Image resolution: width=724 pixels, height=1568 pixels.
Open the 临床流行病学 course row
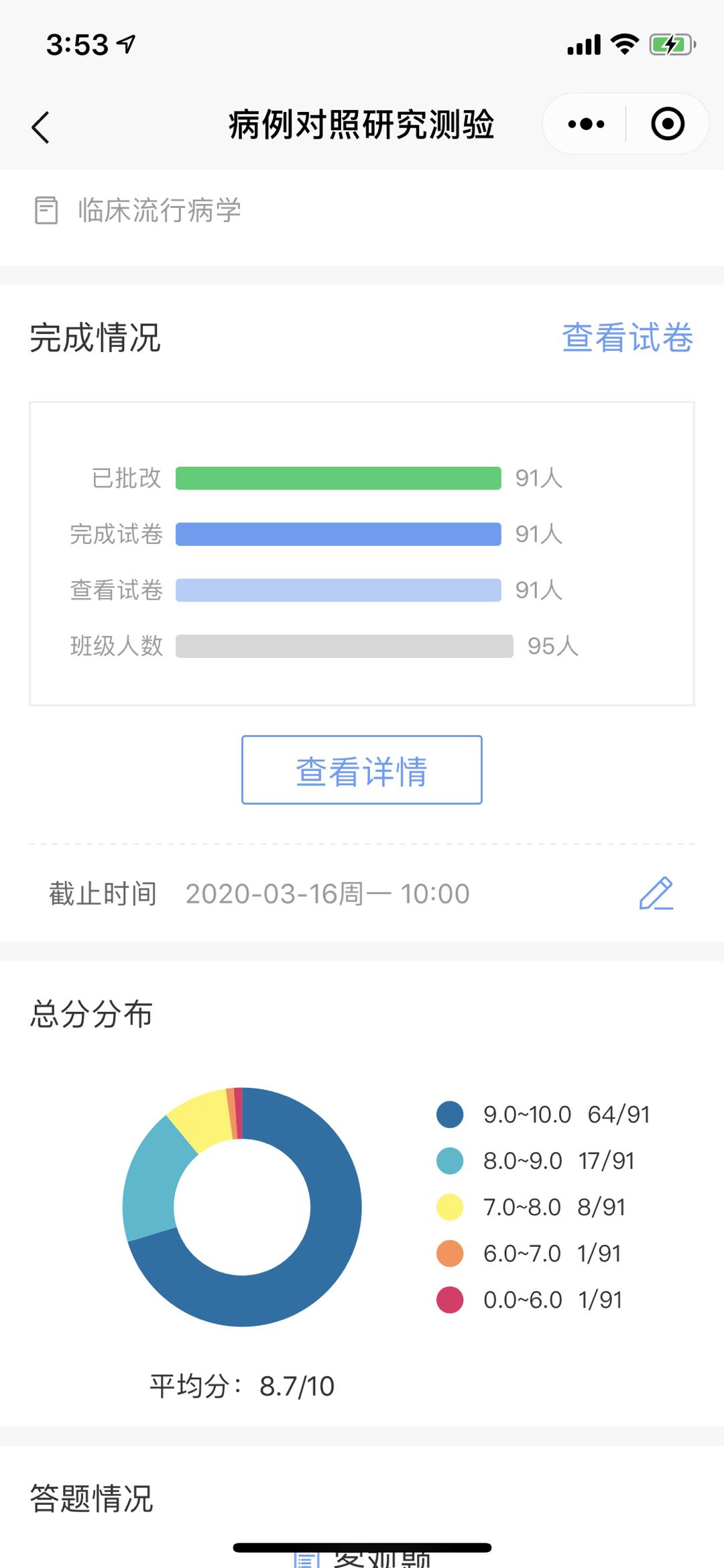point(362,211)
